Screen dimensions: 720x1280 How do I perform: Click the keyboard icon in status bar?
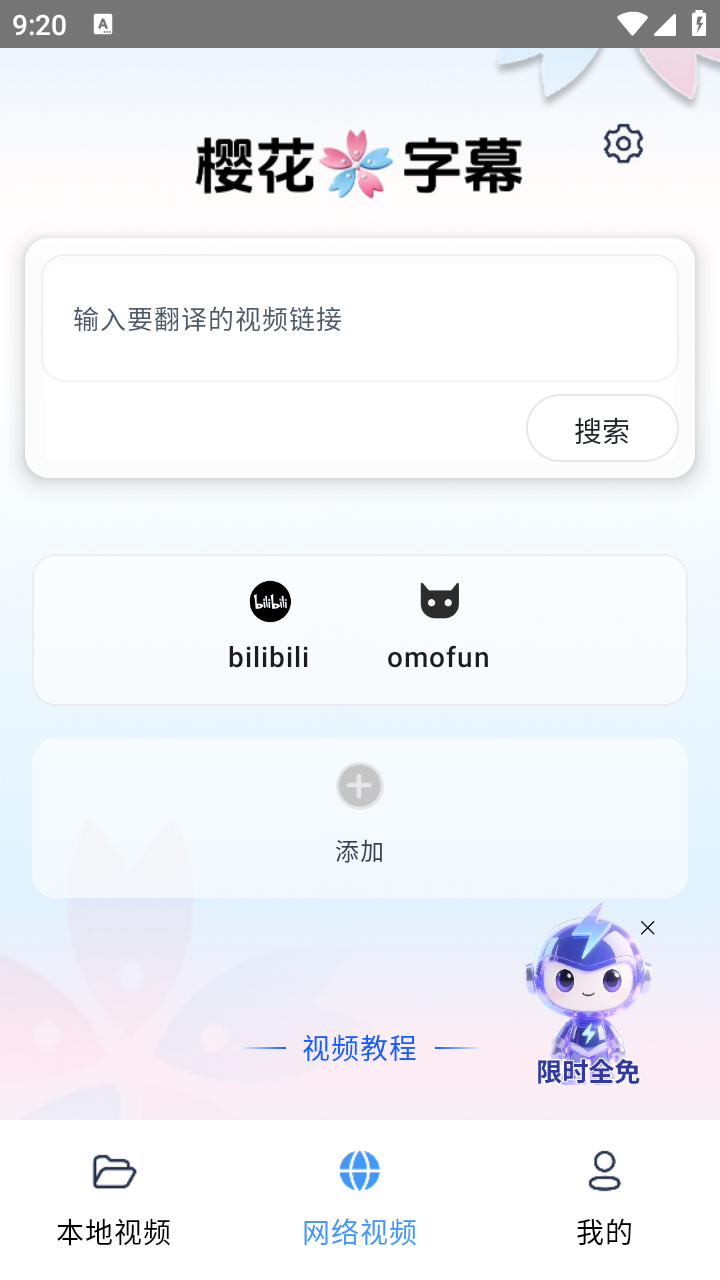tap(103, 24)
